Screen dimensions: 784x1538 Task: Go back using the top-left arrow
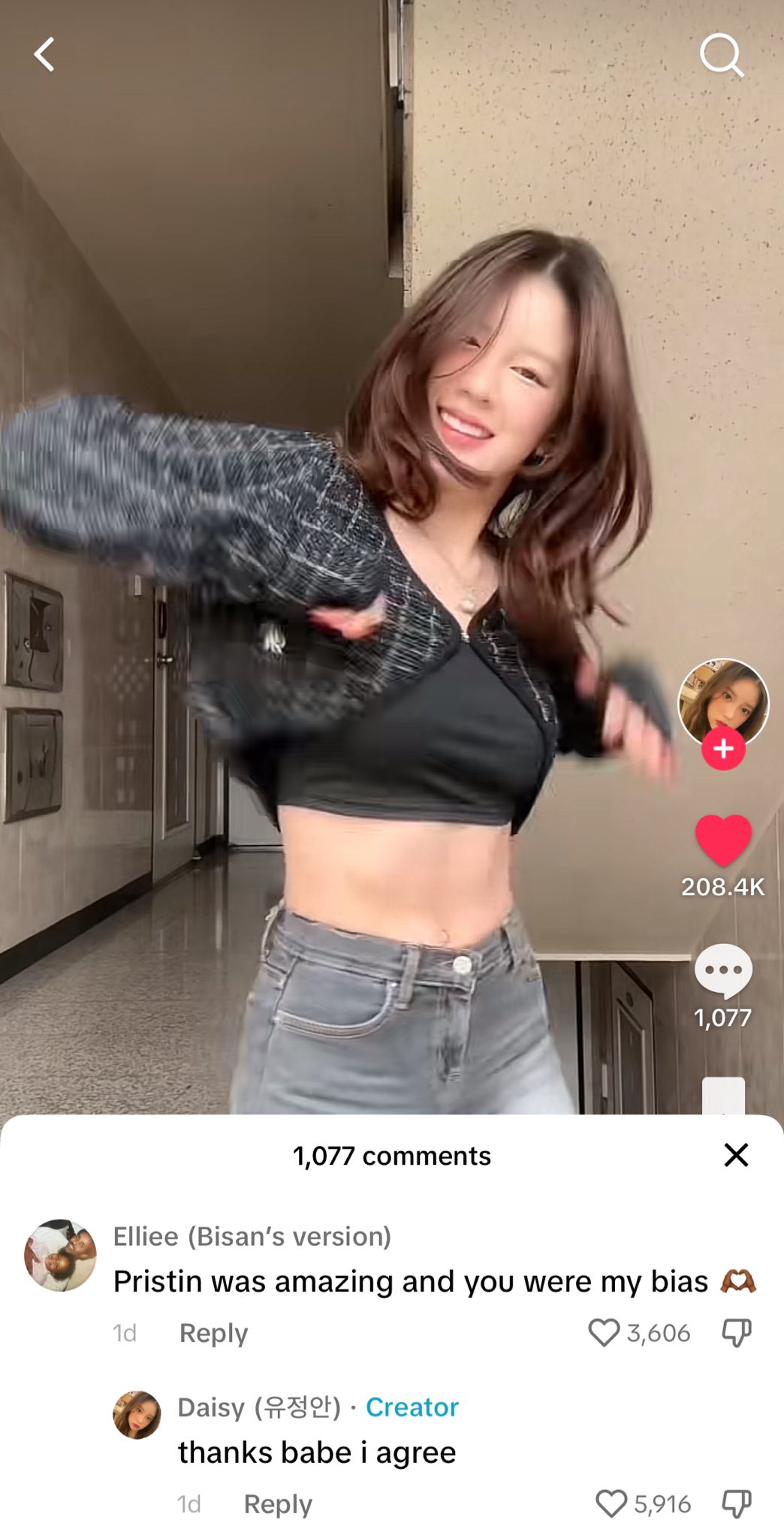coord(44,55)
